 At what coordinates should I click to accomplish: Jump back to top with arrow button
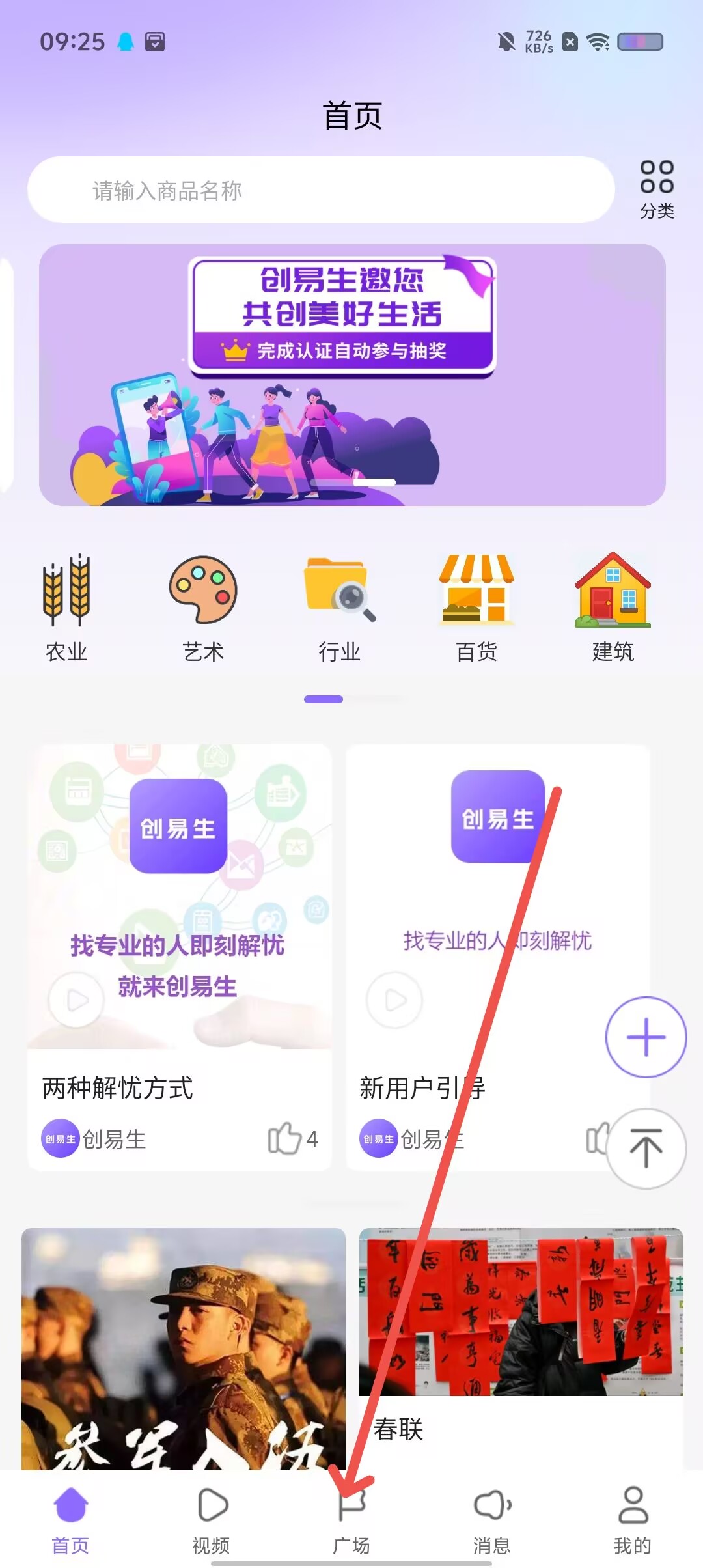pos(646,1149)
